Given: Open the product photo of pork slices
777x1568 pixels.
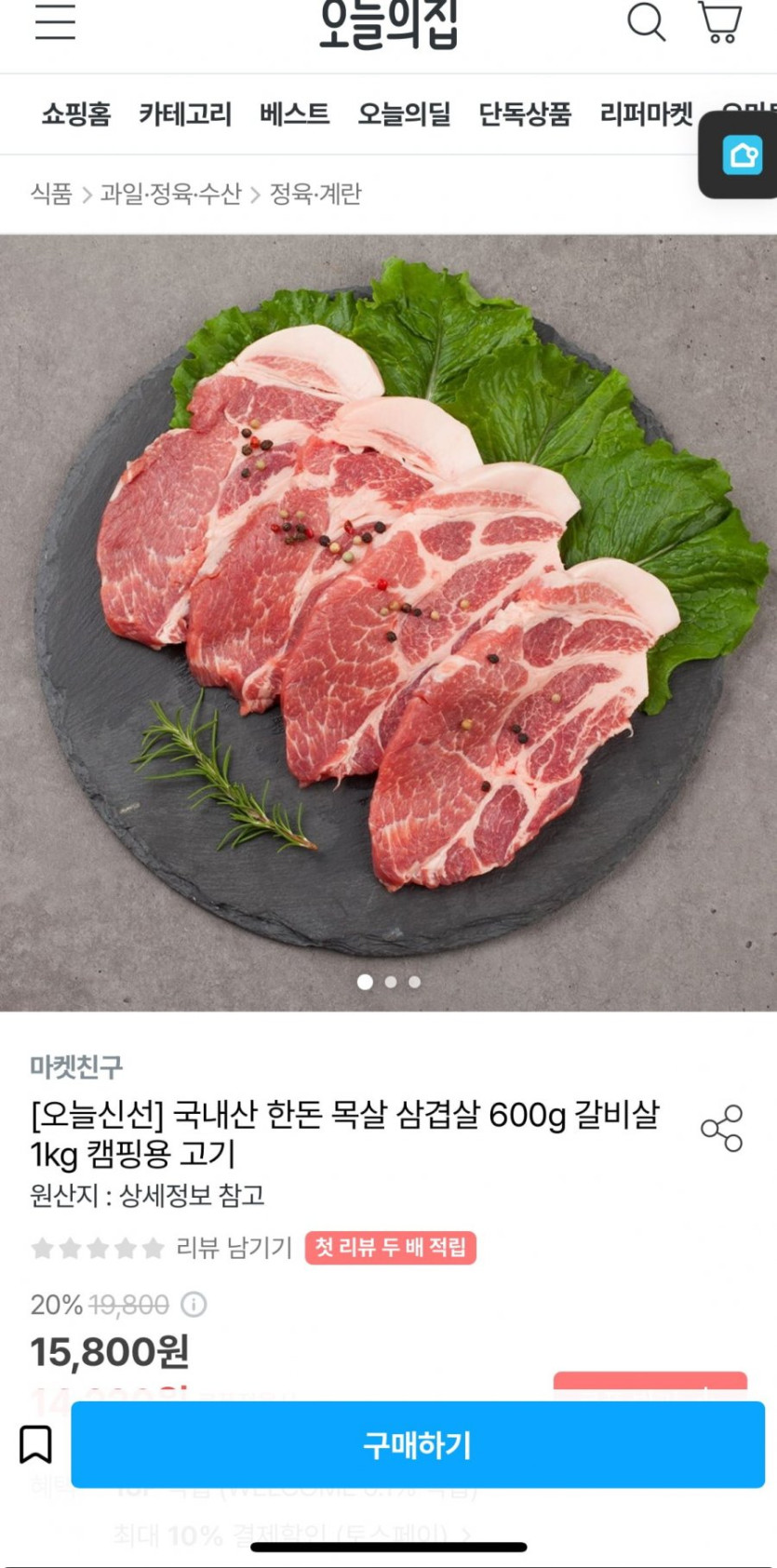Looking at the screenshot, I should 388,622.
